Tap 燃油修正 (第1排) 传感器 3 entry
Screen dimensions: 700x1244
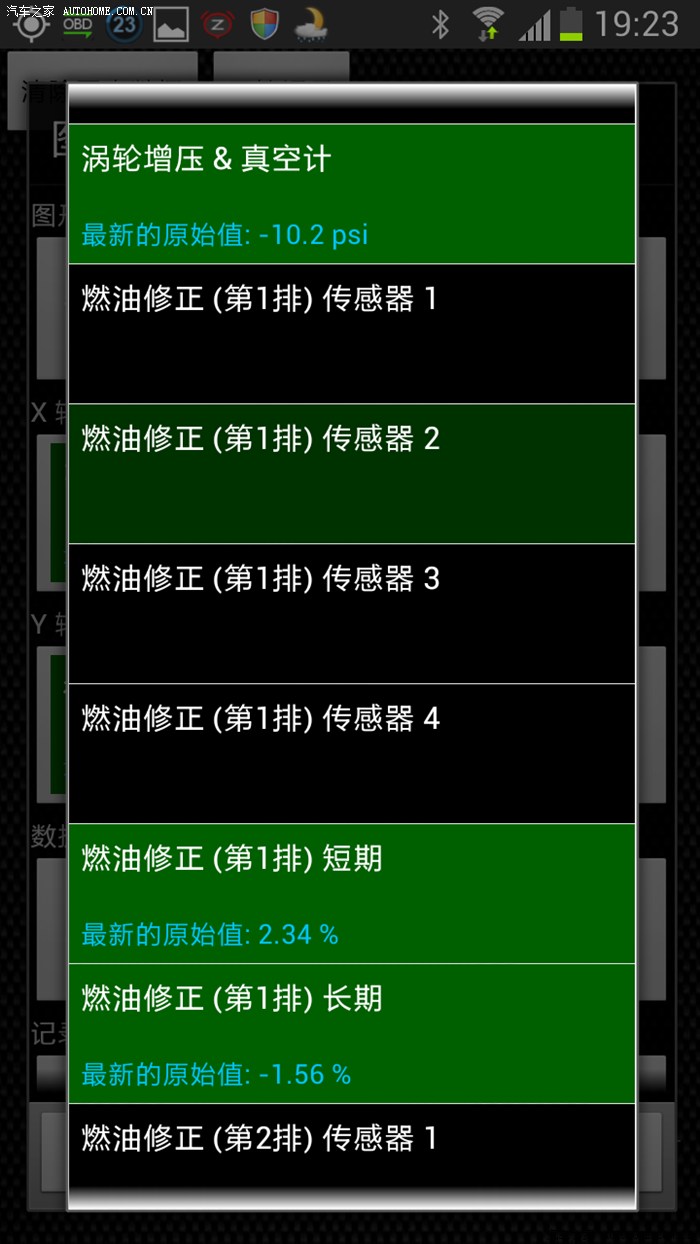coord(351,614)
